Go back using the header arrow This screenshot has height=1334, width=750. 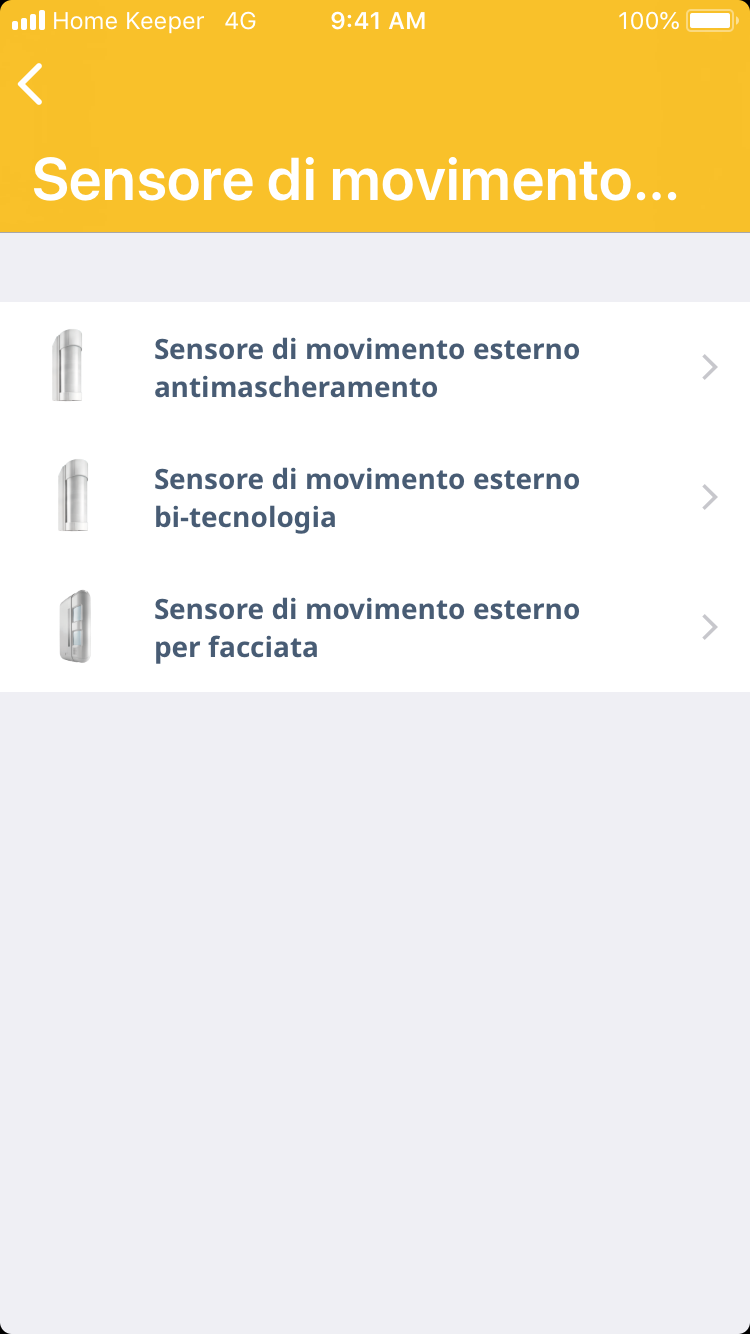tap(31, 84)
